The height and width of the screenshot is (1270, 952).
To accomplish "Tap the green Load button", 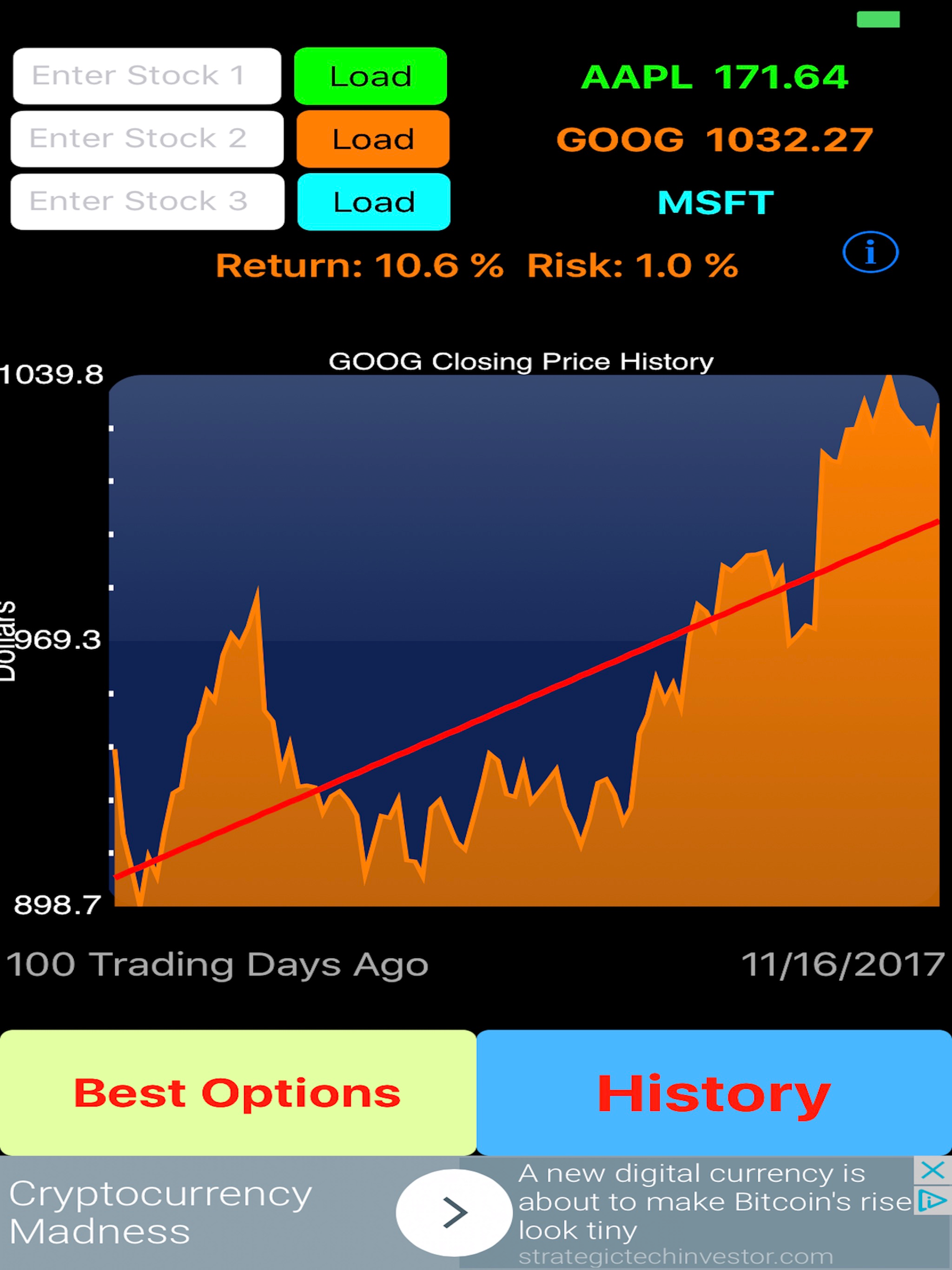I will (x=370, y=76).
